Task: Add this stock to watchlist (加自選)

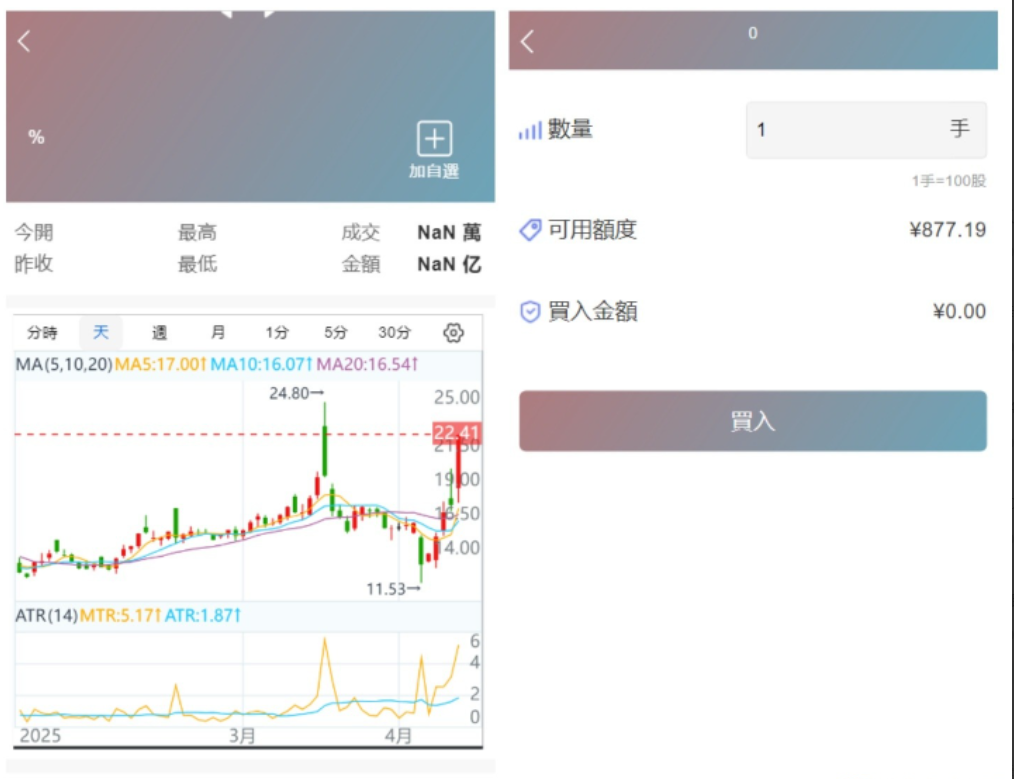Action: point(434,150)
